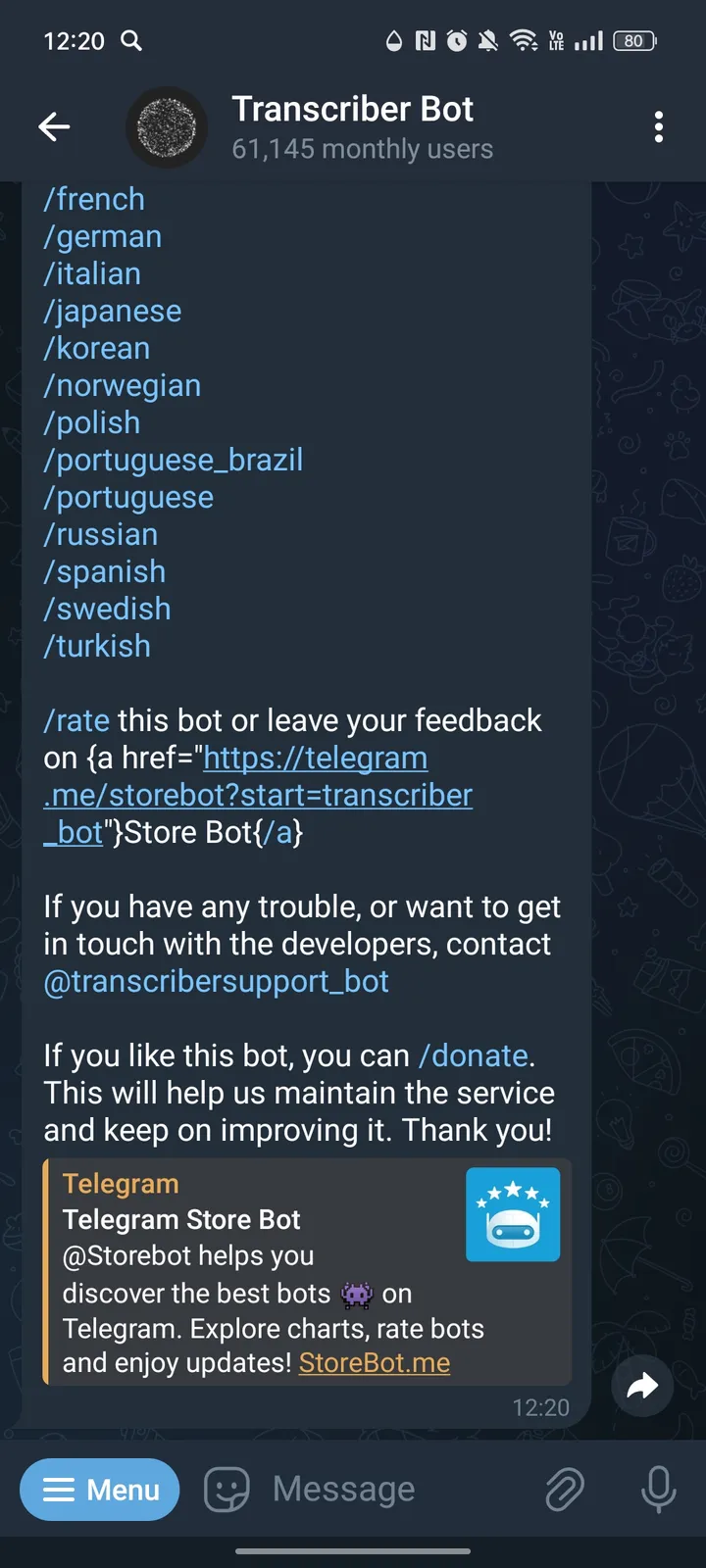Trigger the /donate command
The height and width of the screenshot is (1568, 706).
474,1055
